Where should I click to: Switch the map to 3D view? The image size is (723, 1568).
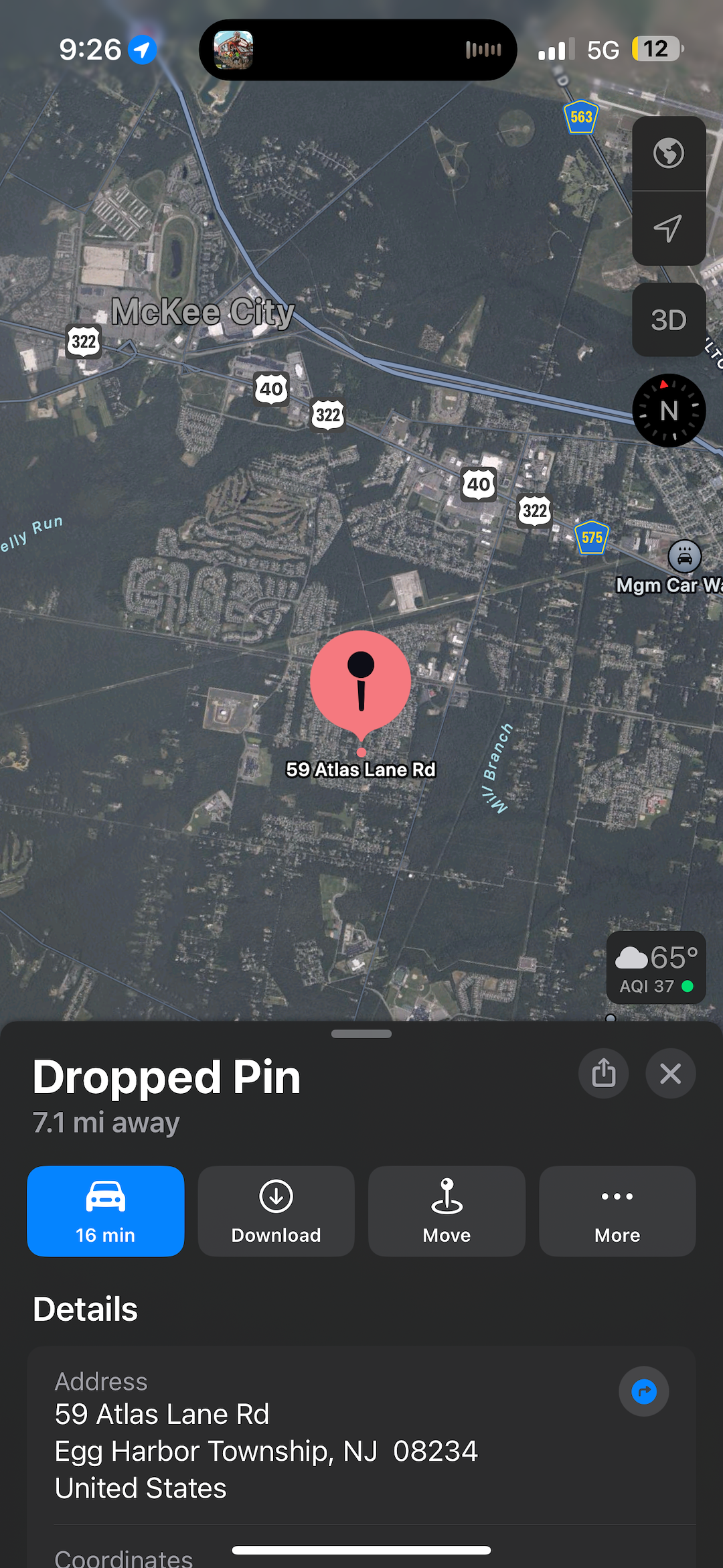[668, 319]
